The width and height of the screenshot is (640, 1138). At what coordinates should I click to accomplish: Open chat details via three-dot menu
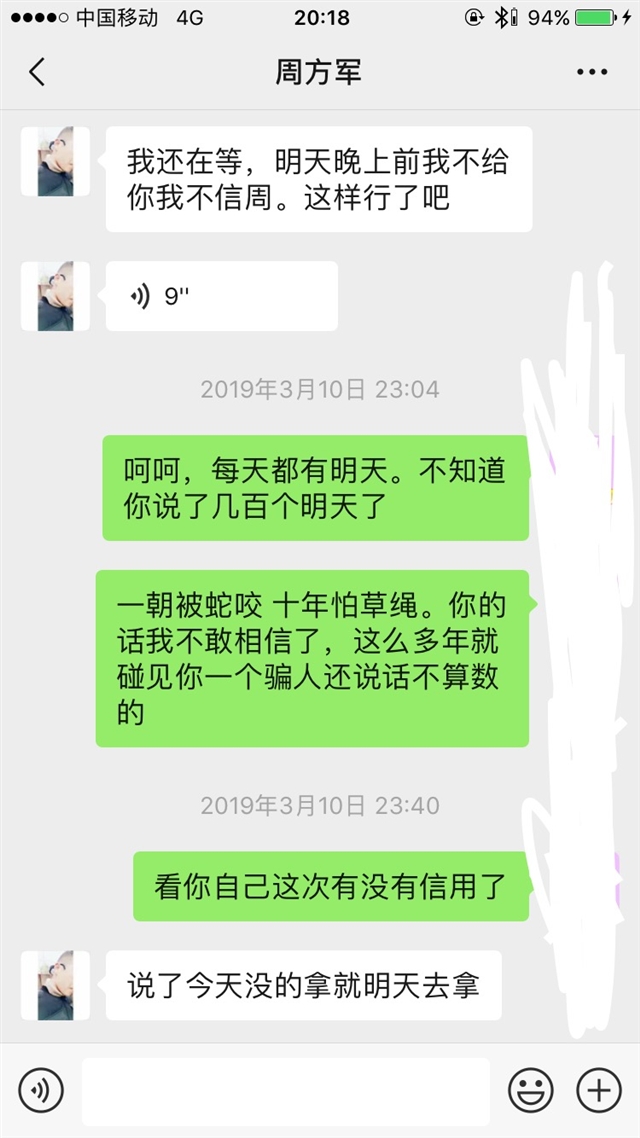pos(592,72)
